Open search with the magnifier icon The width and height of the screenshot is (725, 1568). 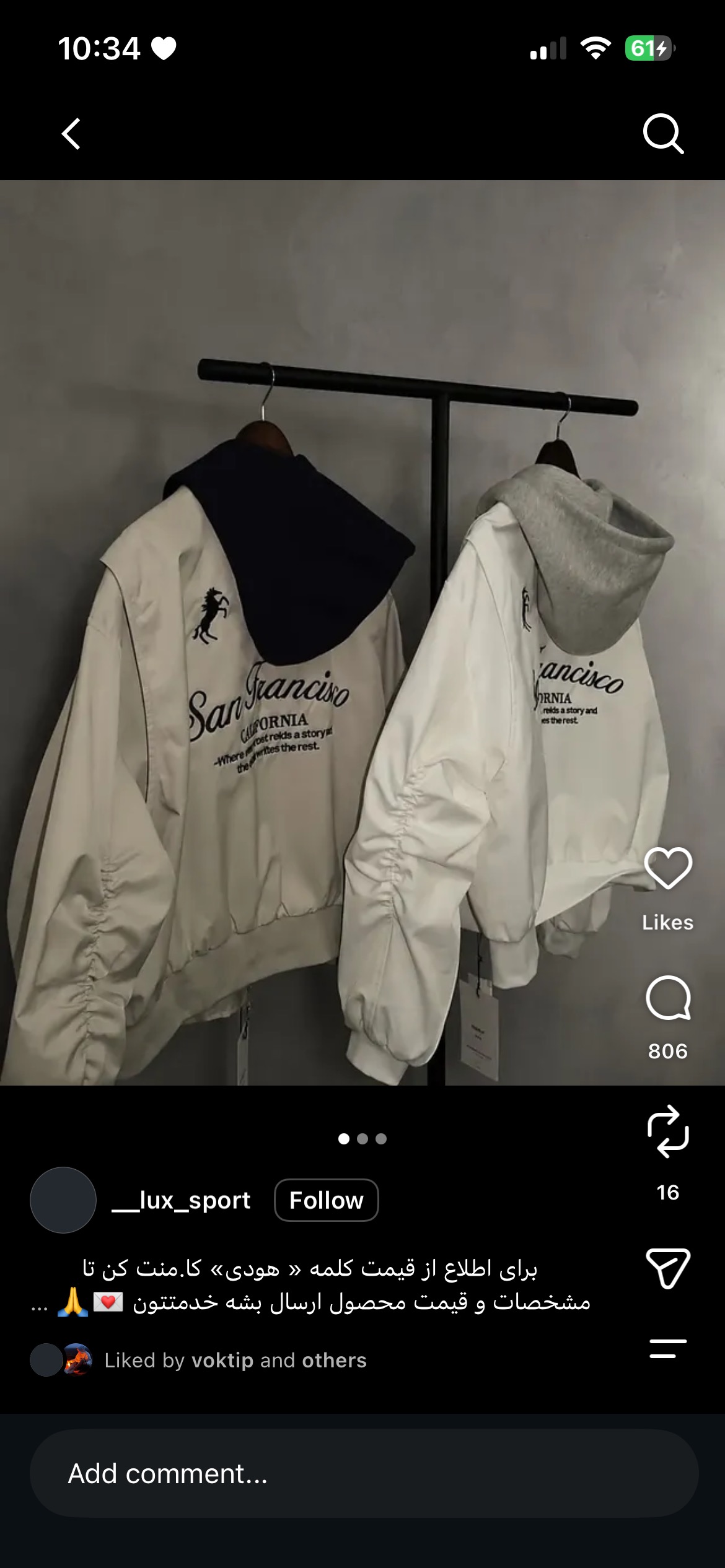(663, 134)
